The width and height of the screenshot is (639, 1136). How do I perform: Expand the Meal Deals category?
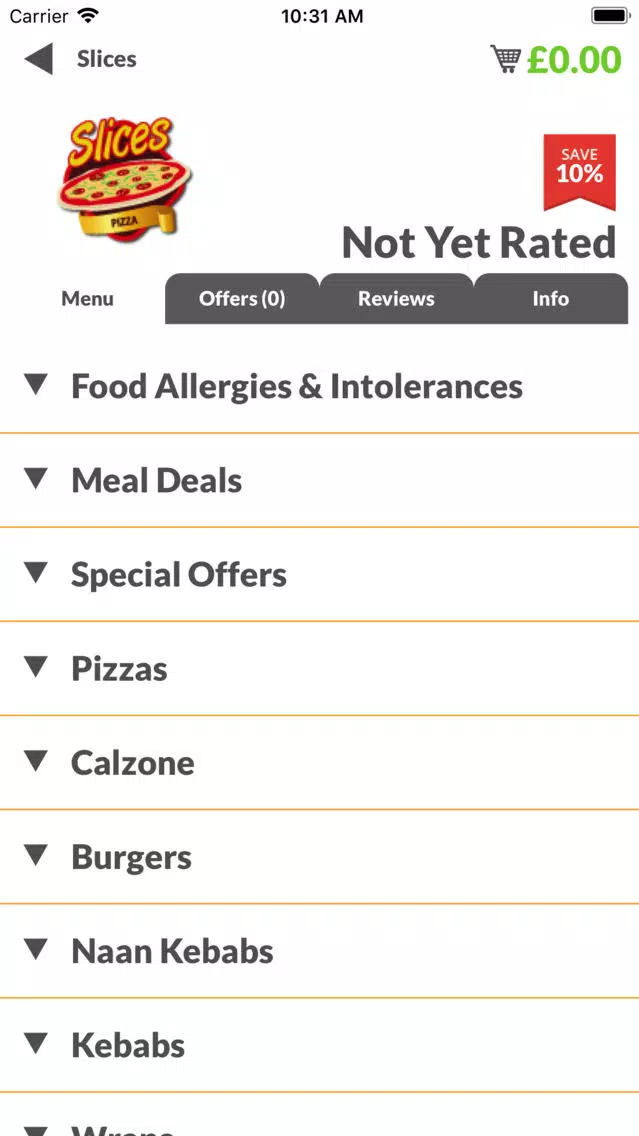tap(320, 480)
